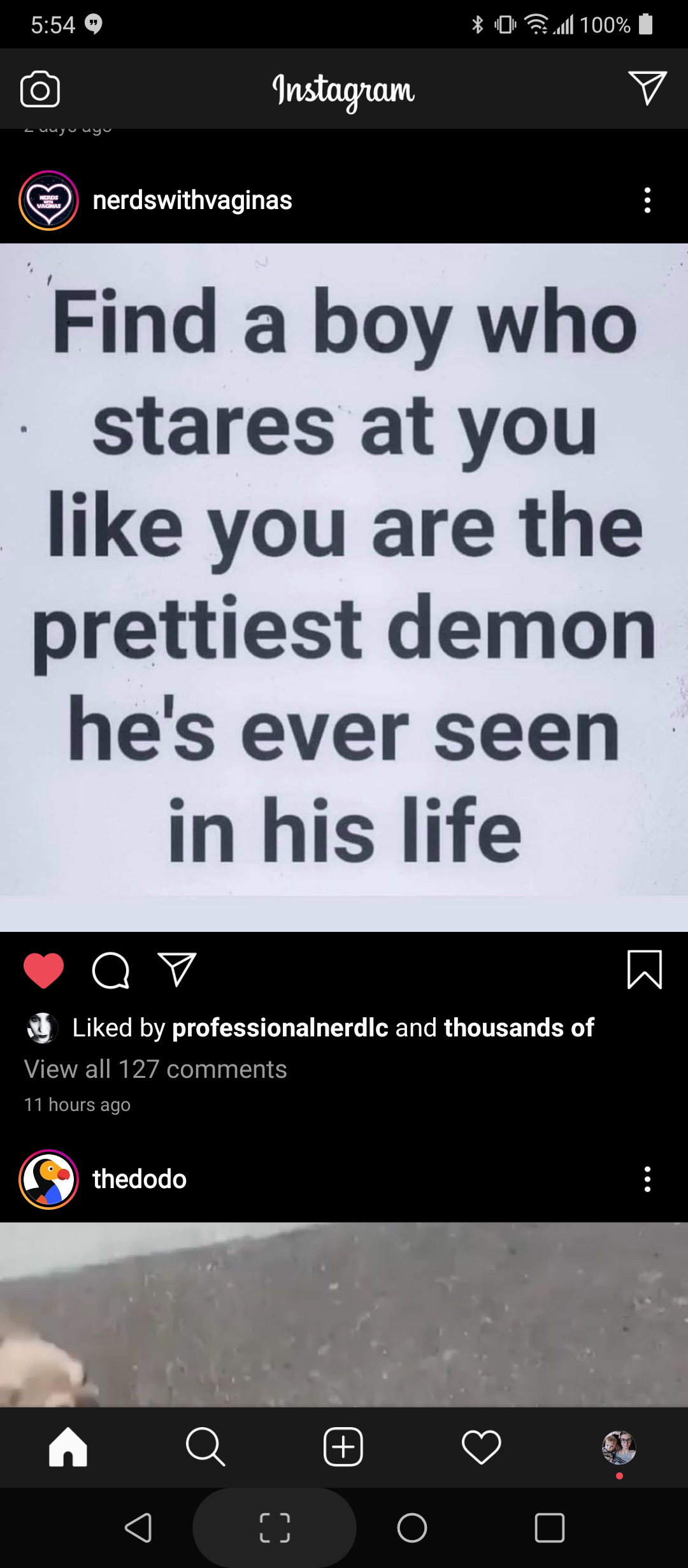Open the camera from top bar
The image size is (688, 1568).
(x=40, y=89)
